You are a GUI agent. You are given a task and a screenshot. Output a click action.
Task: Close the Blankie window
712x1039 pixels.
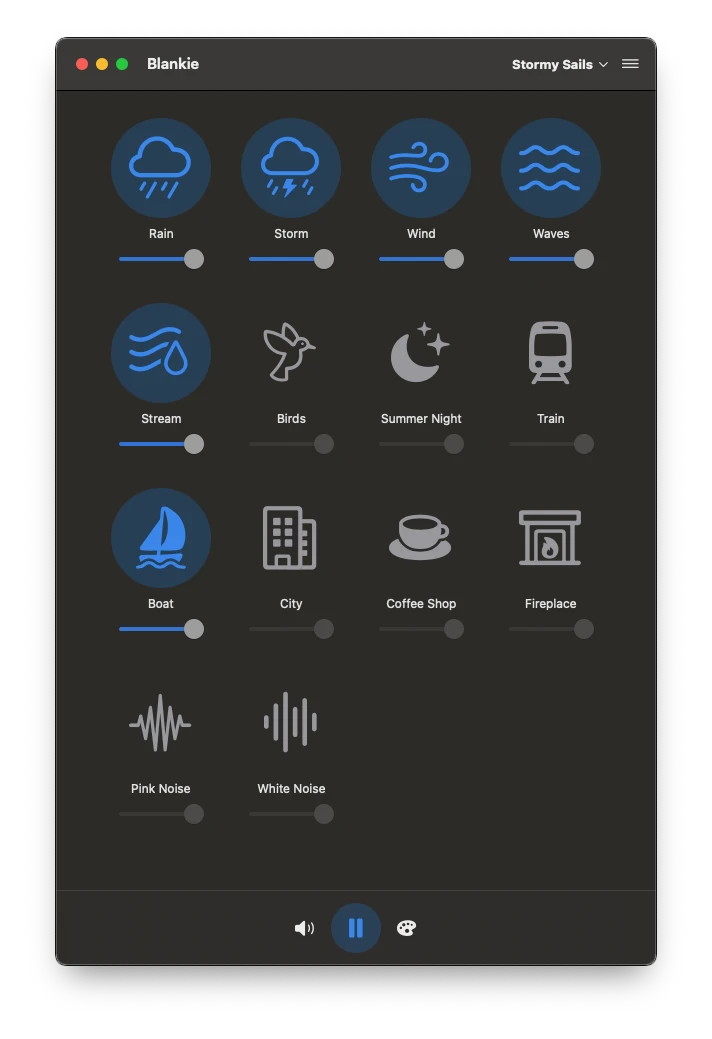pos(82,64)
